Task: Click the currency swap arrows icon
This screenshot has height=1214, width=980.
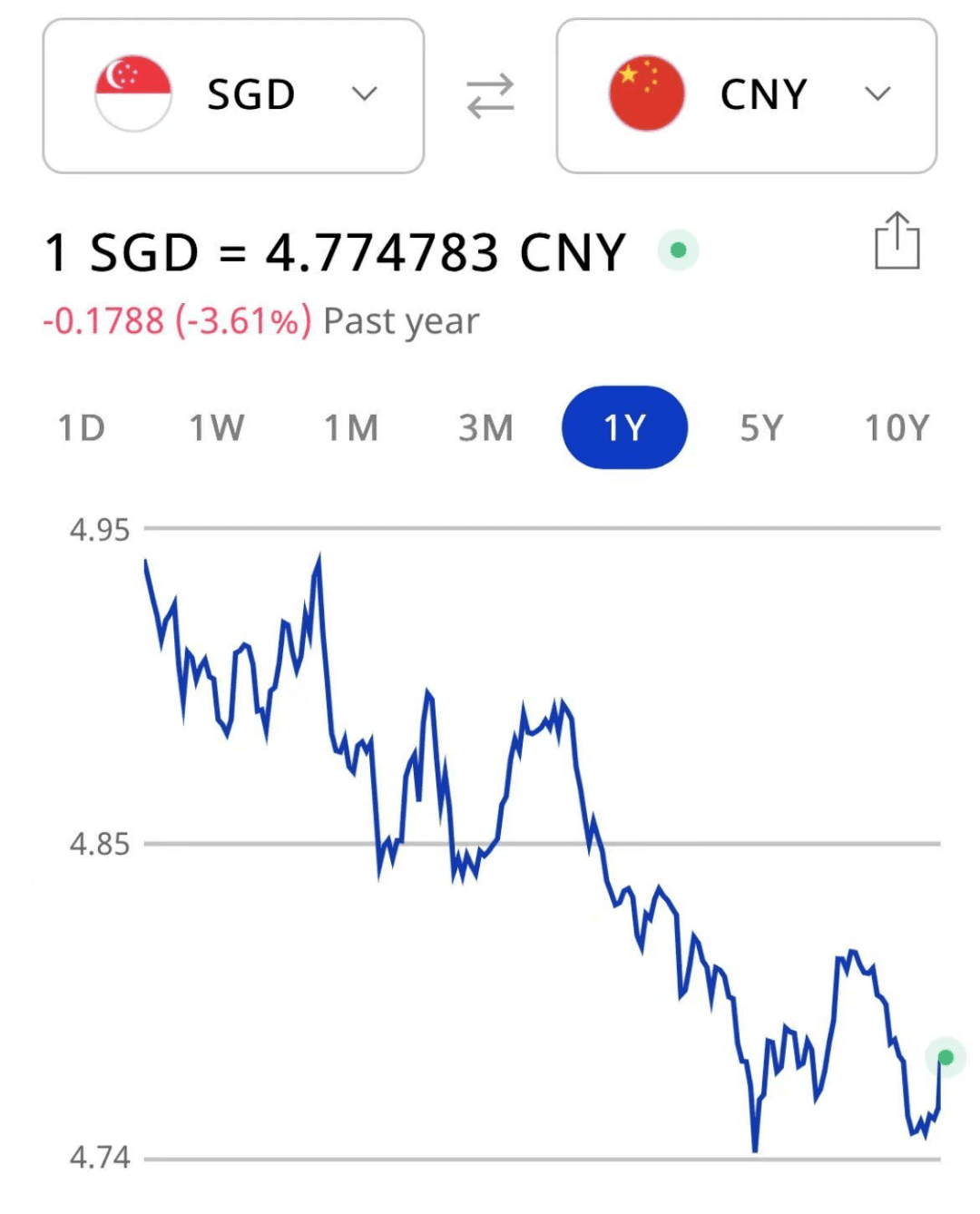Action: [490, 95]
